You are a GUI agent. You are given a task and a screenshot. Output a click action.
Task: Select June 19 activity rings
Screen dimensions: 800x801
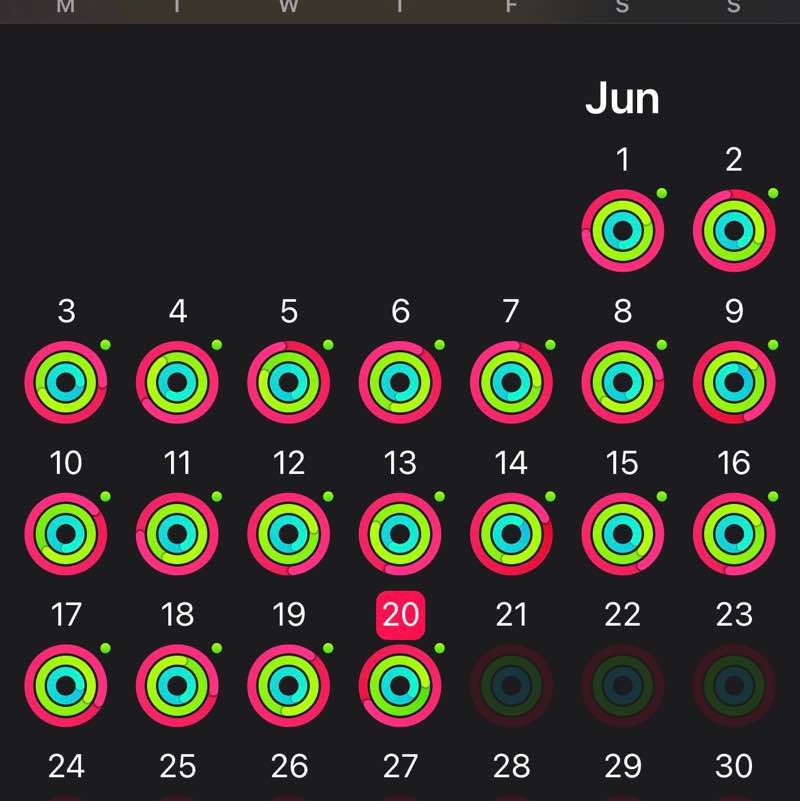tap(289, 686)
